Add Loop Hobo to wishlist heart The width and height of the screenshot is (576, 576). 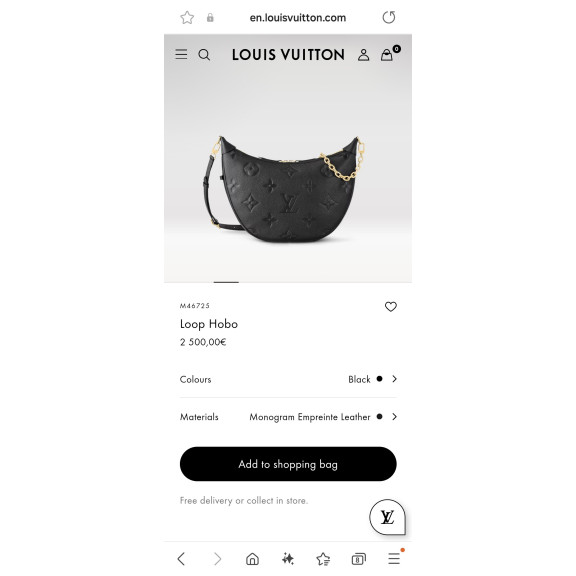click(390, 306)
